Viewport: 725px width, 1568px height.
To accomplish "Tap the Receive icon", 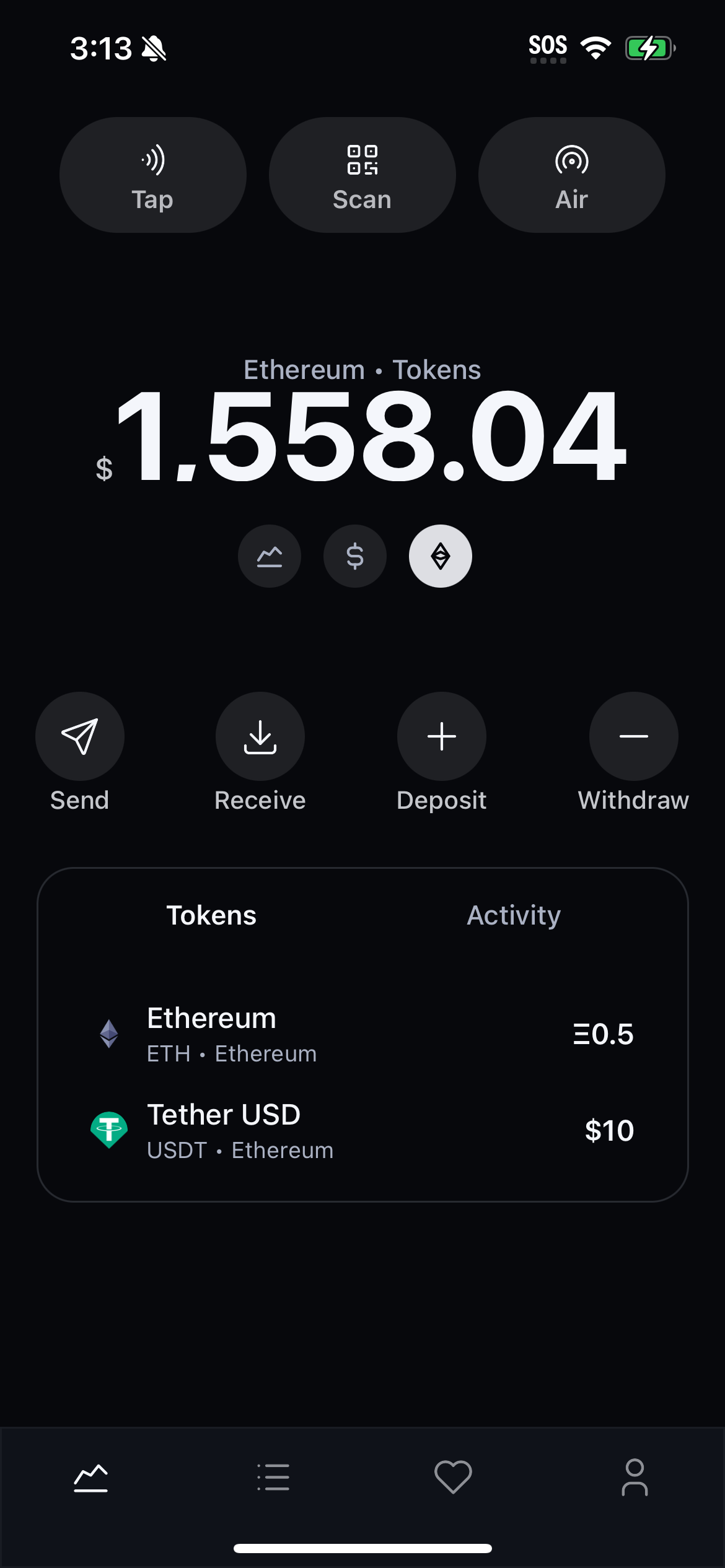I will 260,736.
